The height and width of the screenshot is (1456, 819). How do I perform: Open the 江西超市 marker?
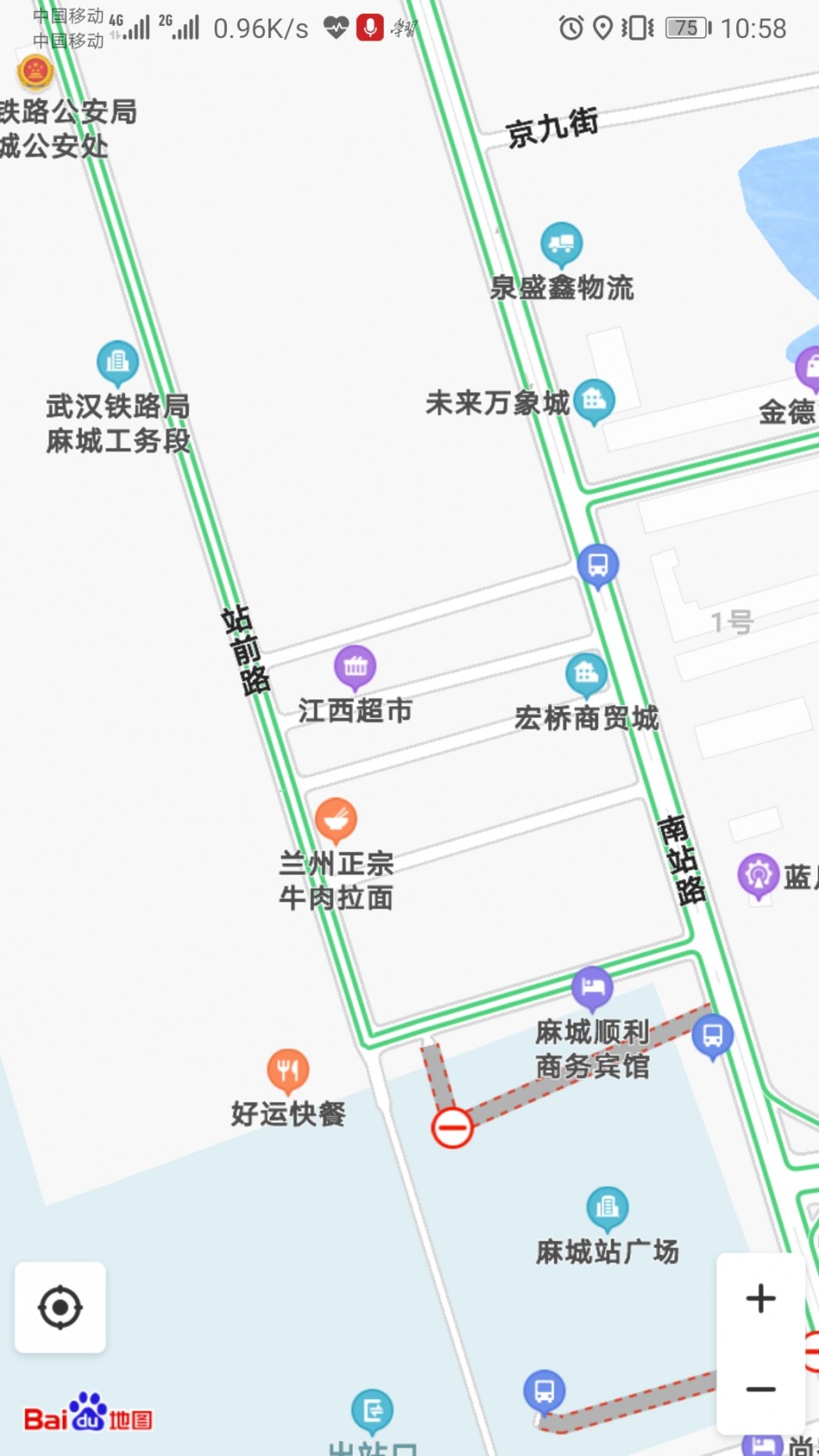click(354, 667)
